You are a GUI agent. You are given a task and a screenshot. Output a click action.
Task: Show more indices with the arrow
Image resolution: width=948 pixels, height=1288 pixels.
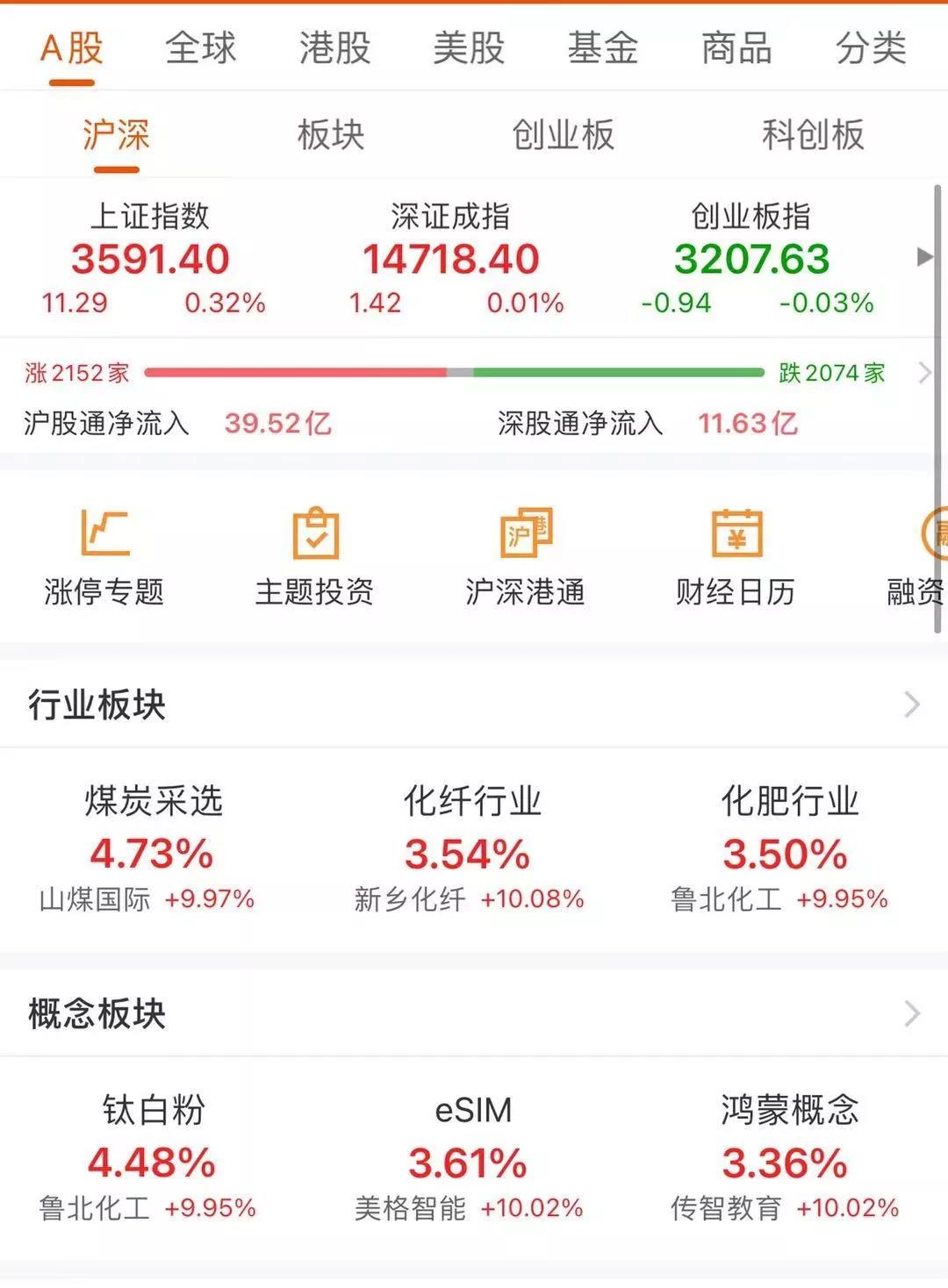[923, 257]
